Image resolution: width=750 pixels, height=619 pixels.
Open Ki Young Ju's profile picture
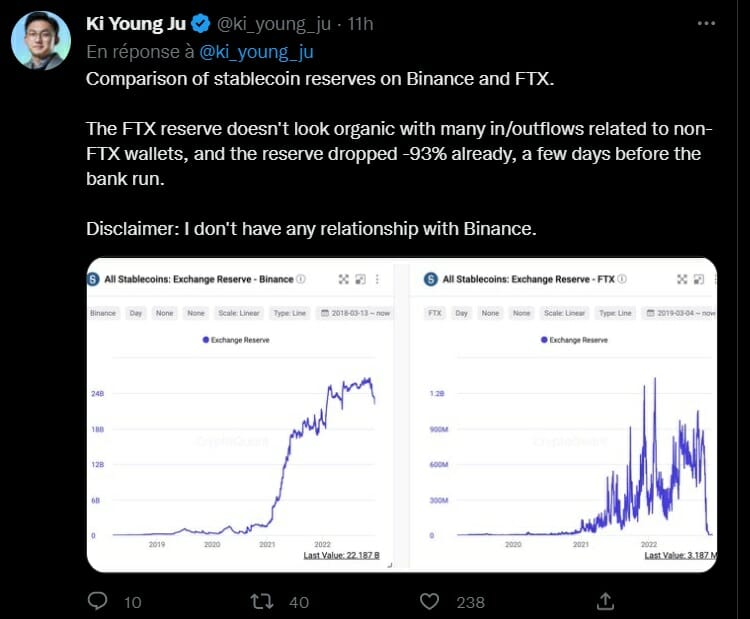point(40,41)
